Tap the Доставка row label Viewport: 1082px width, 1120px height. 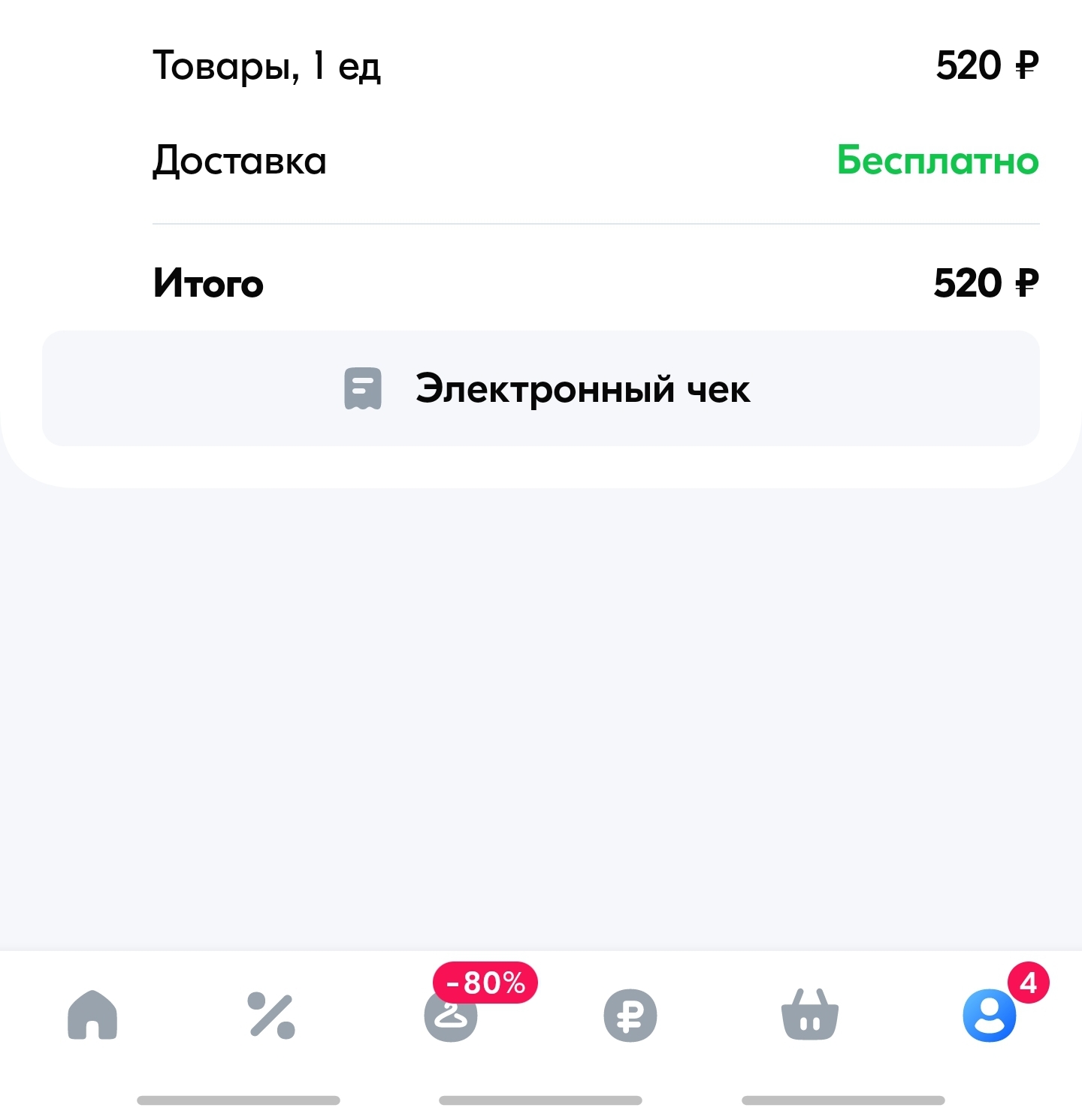point(238,162)
